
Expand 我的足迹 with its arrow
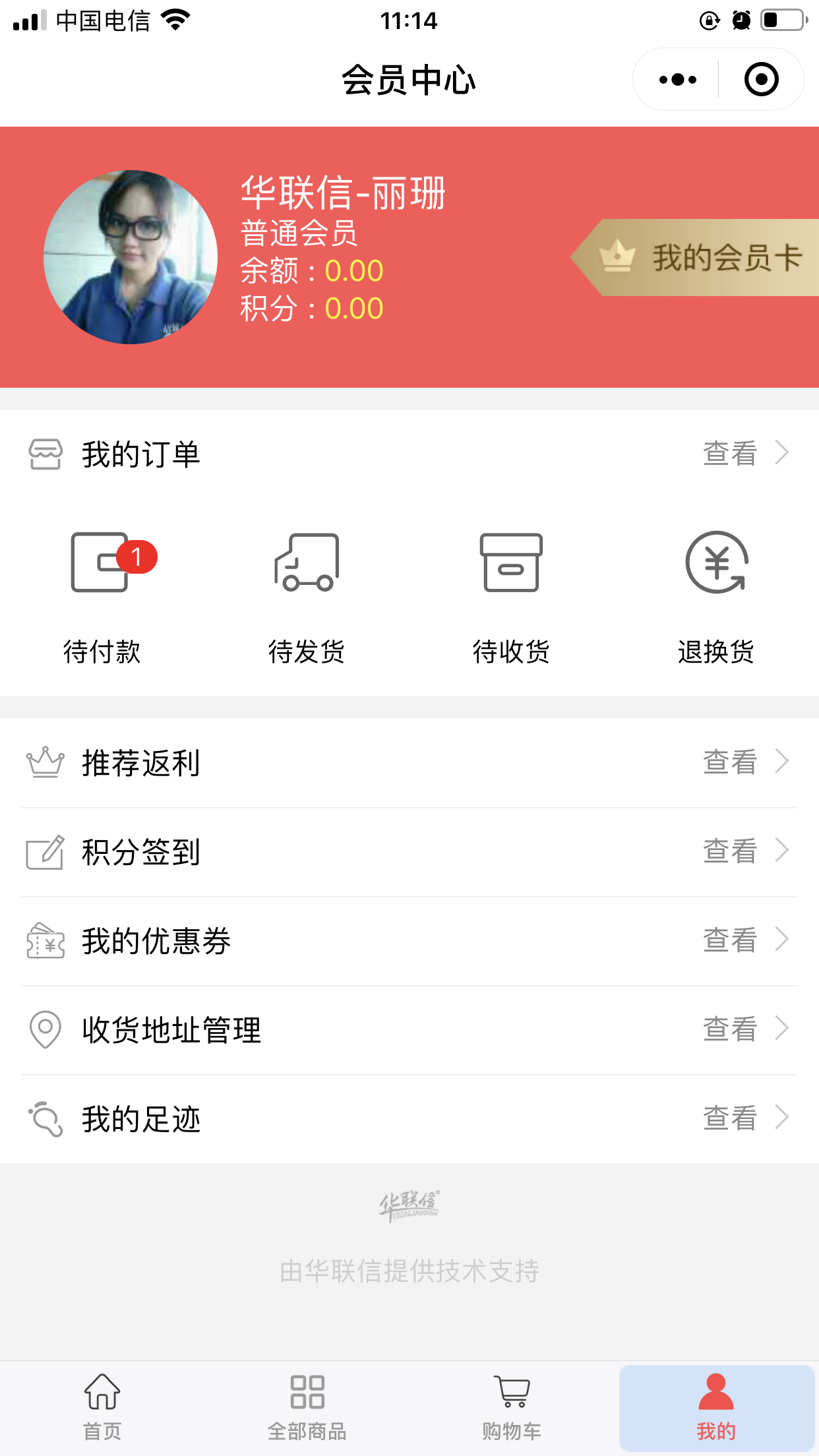(782, 1116)
